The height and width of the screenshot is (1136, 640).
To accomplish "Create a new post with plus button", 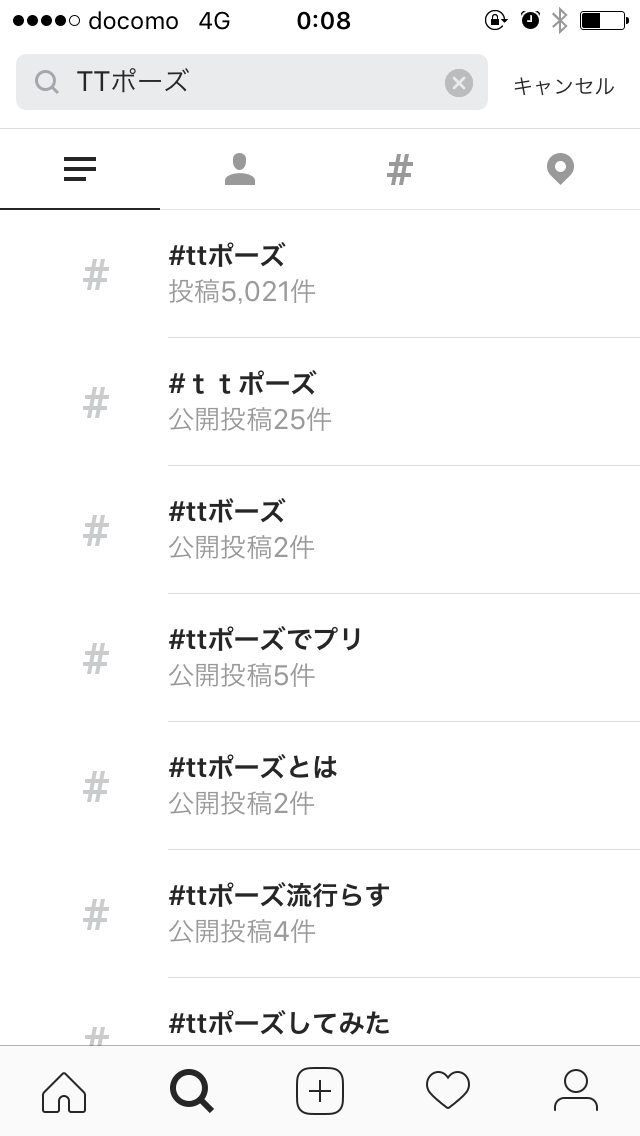I will point(320,1091).
